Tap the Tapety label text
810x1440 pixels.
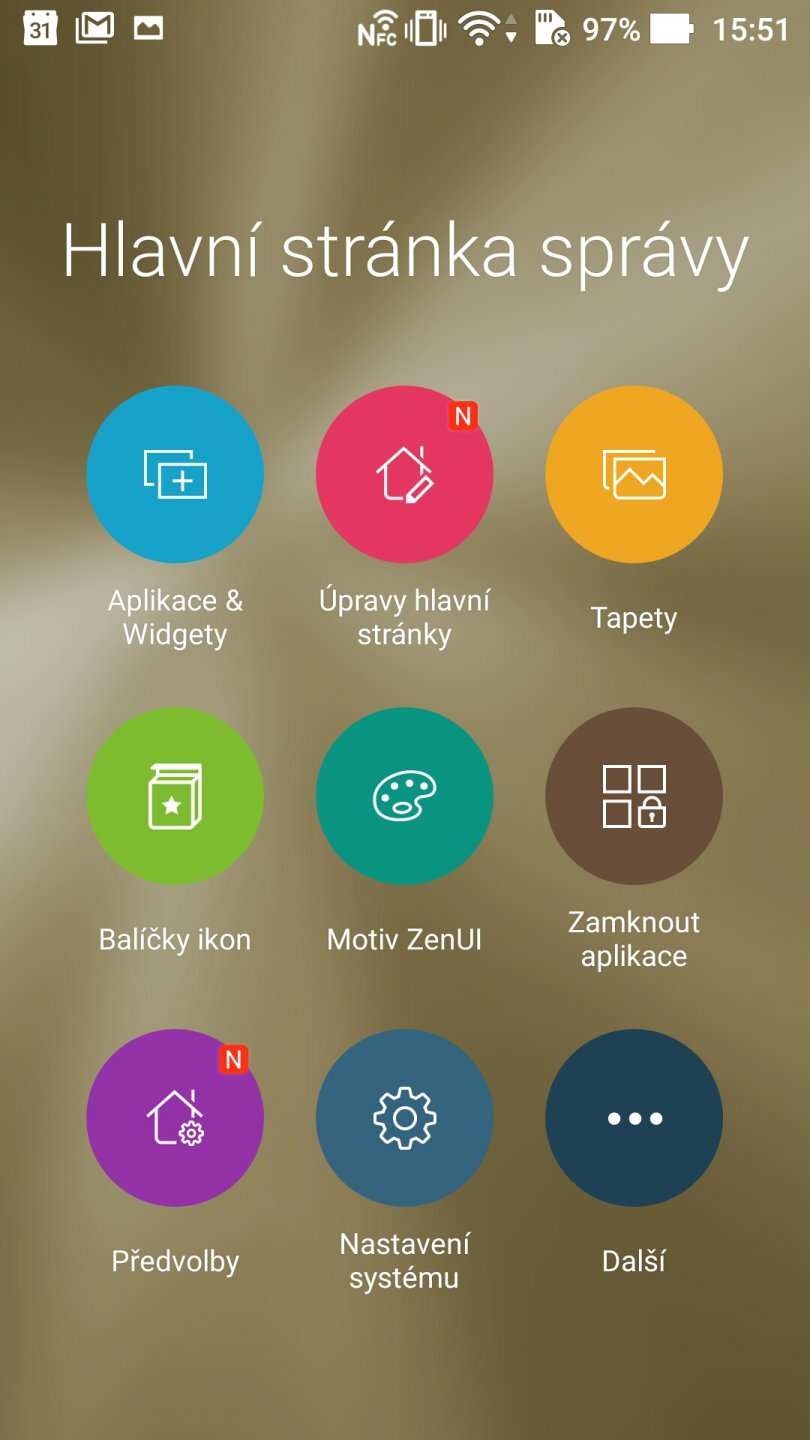[x=633, y=618]
